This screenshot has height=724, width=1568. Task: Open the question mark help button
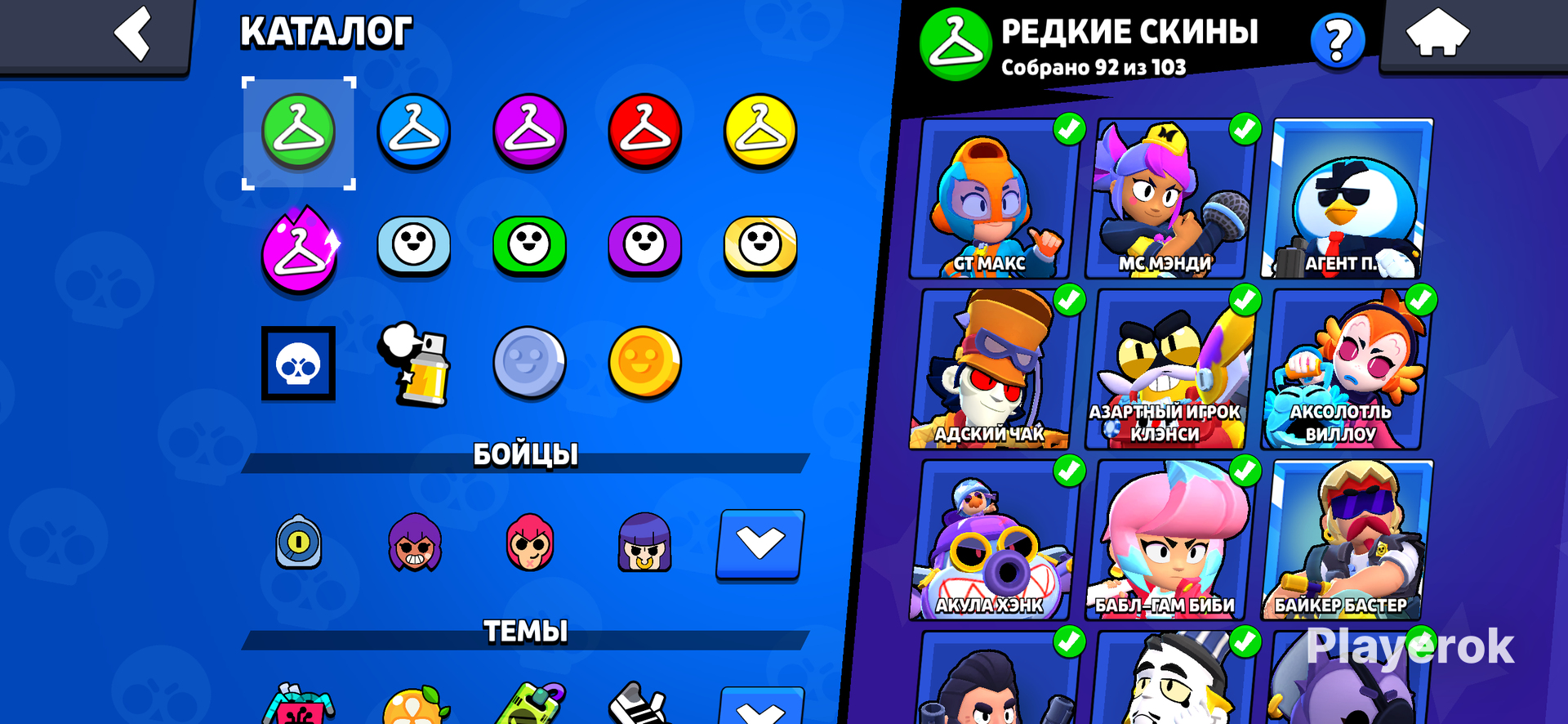pyautogui.click(x=1338, y=40)
